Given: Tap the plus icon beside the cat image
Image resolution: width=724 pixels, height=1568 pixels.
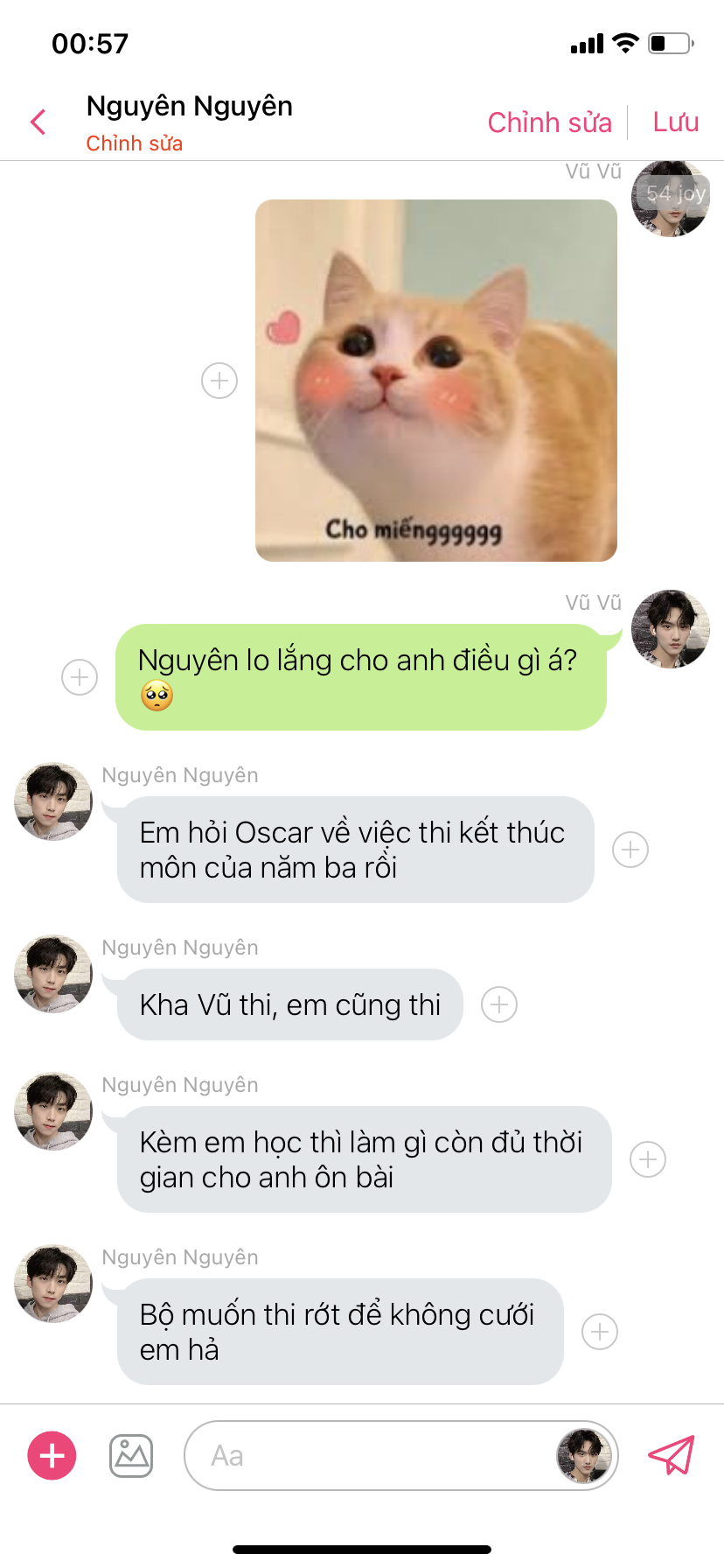Looking at the screenshot, I should (219, 381).
